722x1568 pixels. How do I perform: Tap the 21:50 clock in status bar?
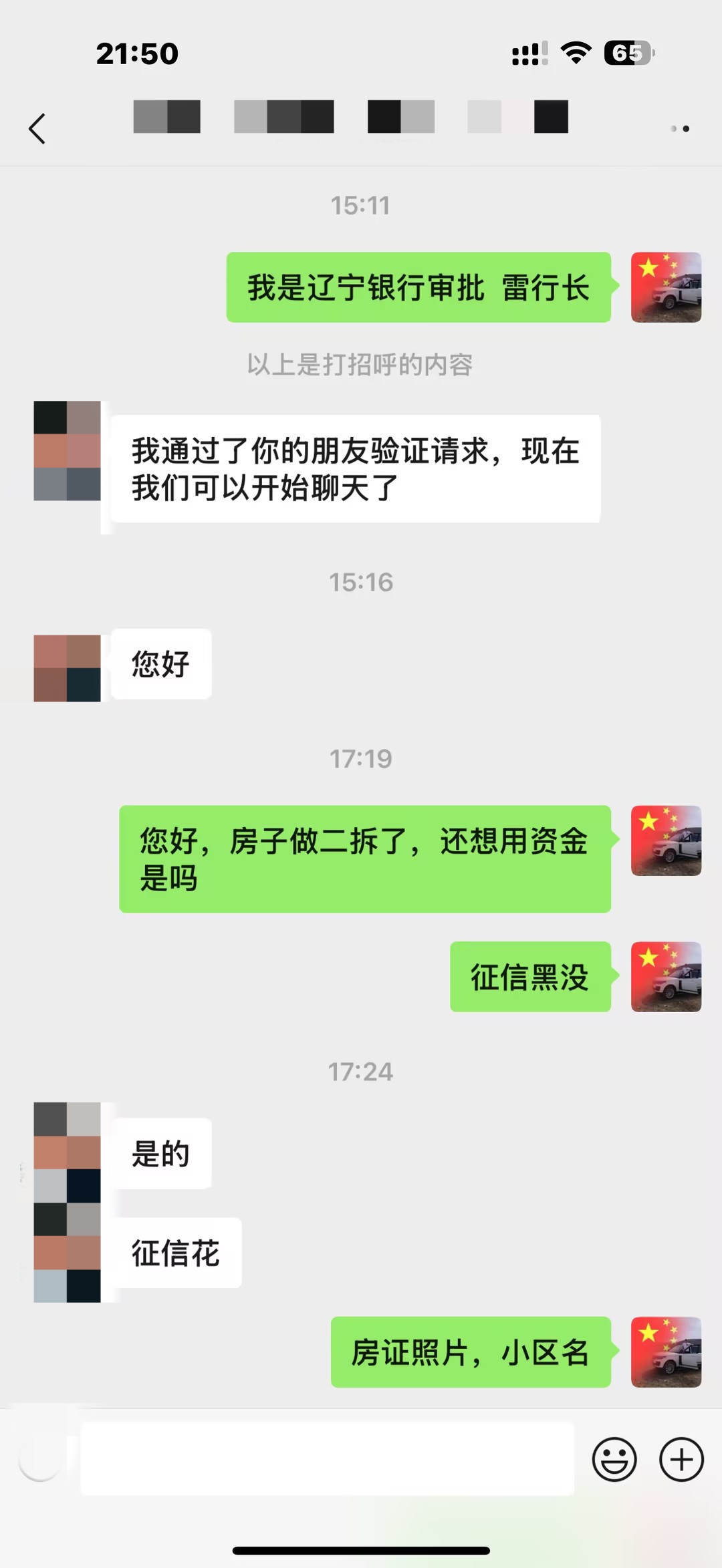coord(137,52)
